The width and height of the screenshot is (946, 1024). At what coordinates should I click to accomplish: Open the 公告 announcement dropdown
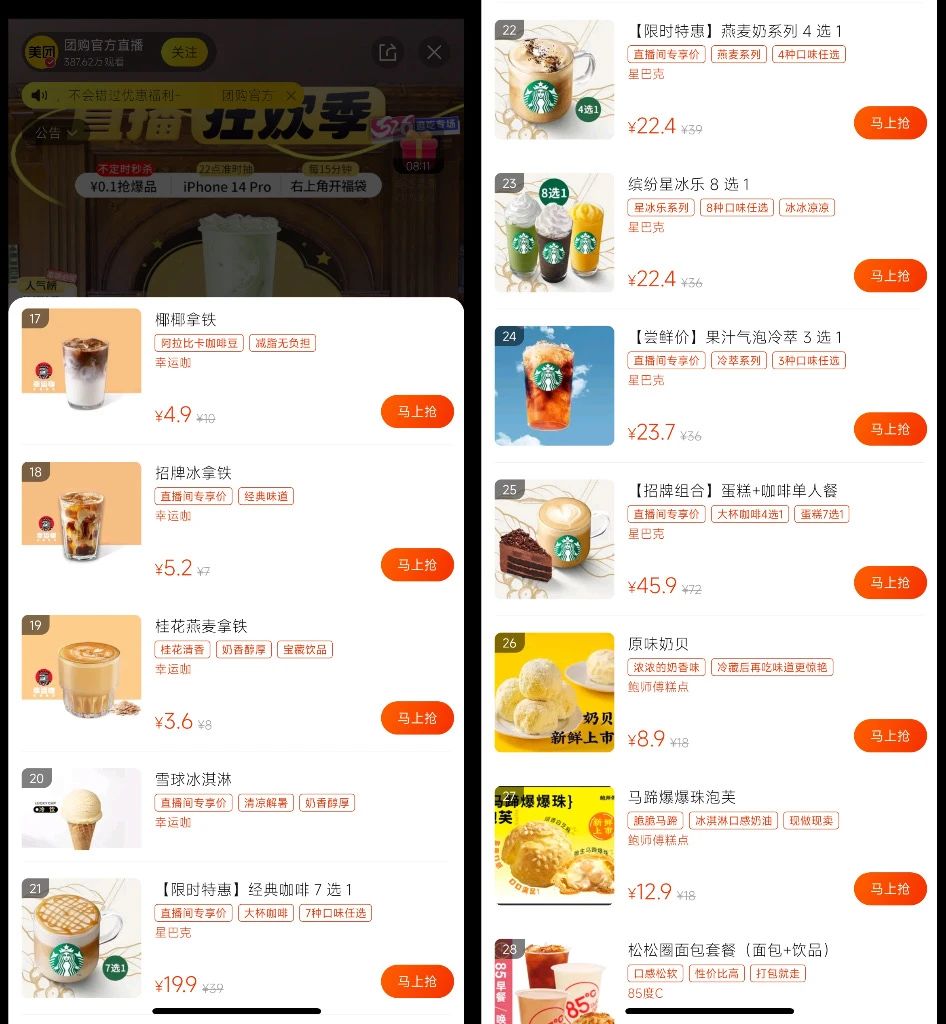tap(56, 132)
